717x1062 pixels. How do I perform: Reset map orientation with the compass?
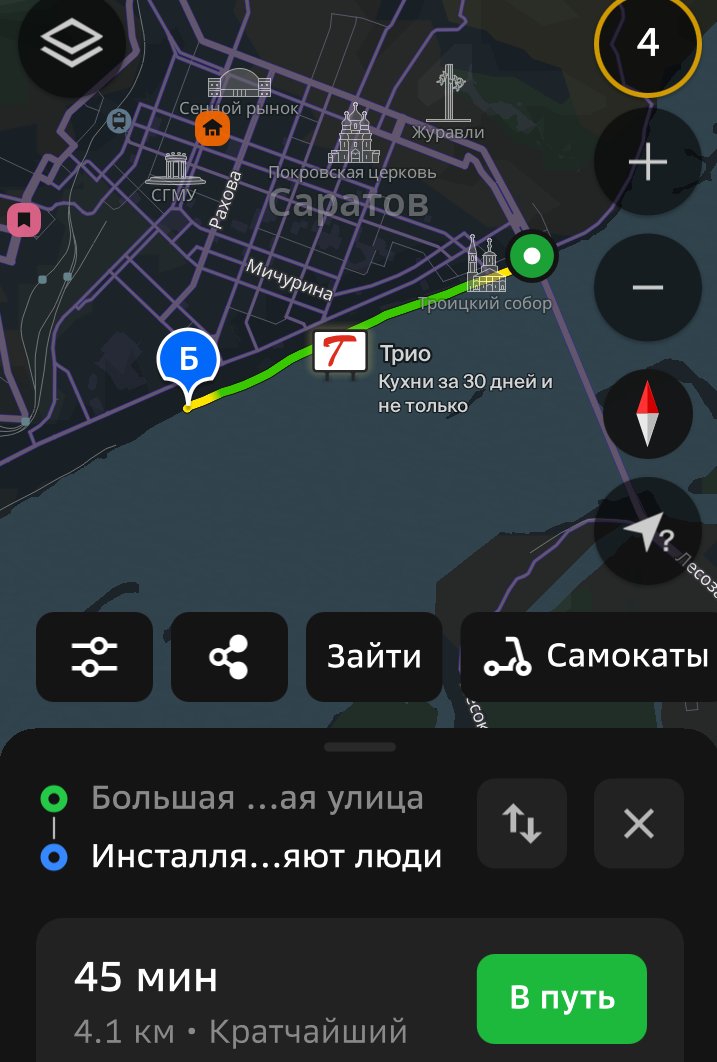647,413
